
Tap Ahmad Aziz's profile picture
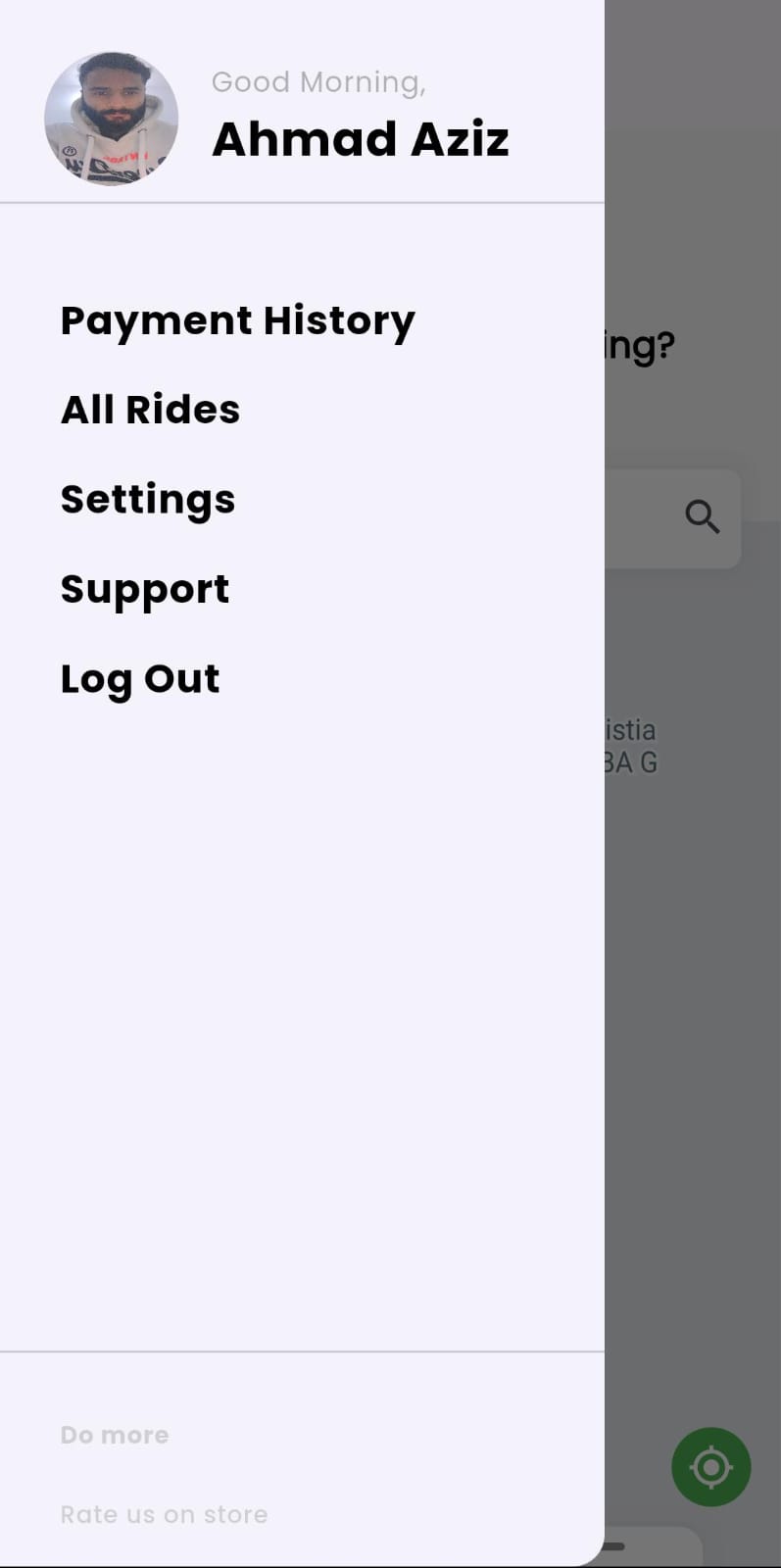(x=112, y=119)
